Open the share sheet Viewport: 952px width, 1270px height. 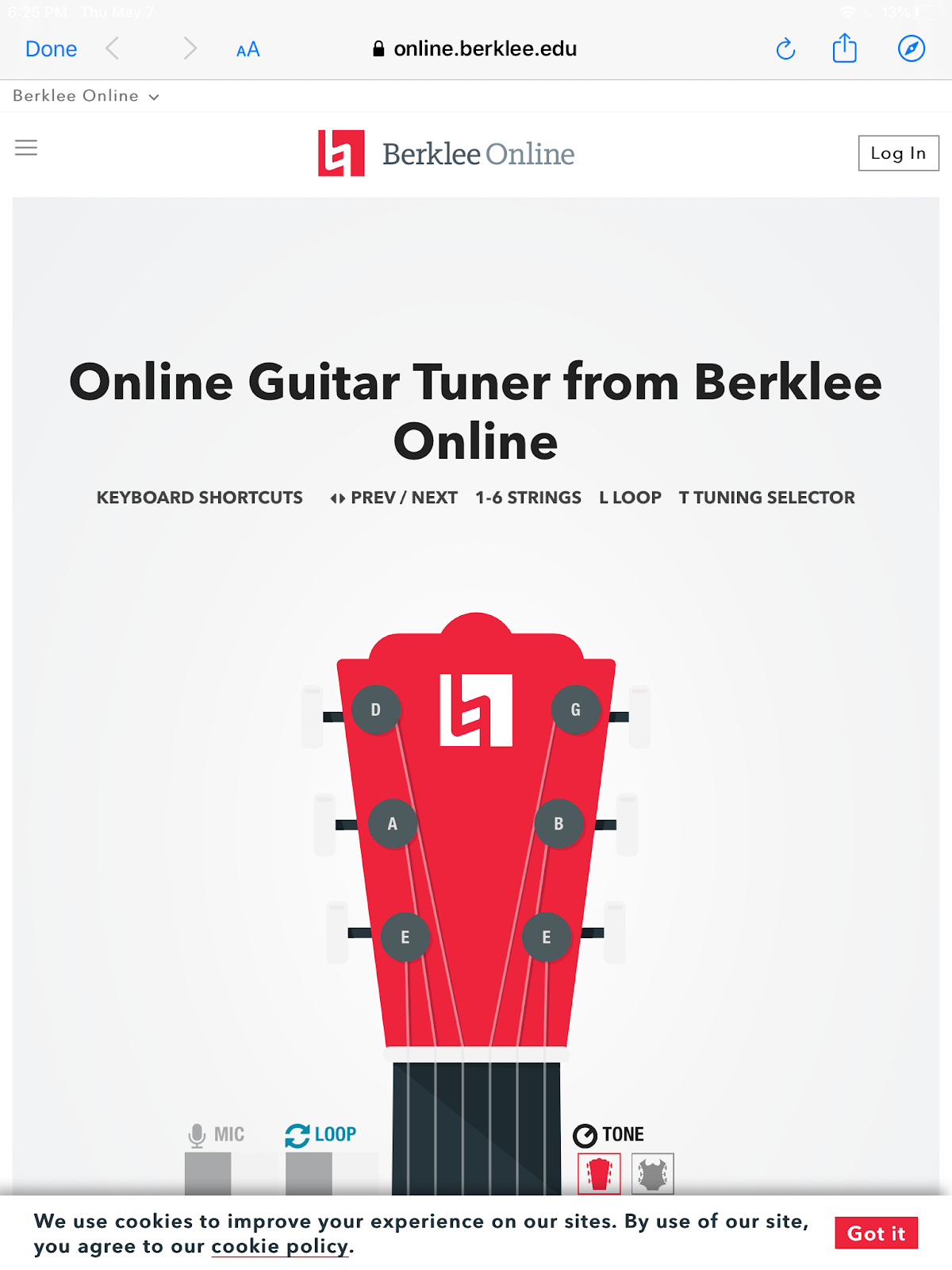844,48
